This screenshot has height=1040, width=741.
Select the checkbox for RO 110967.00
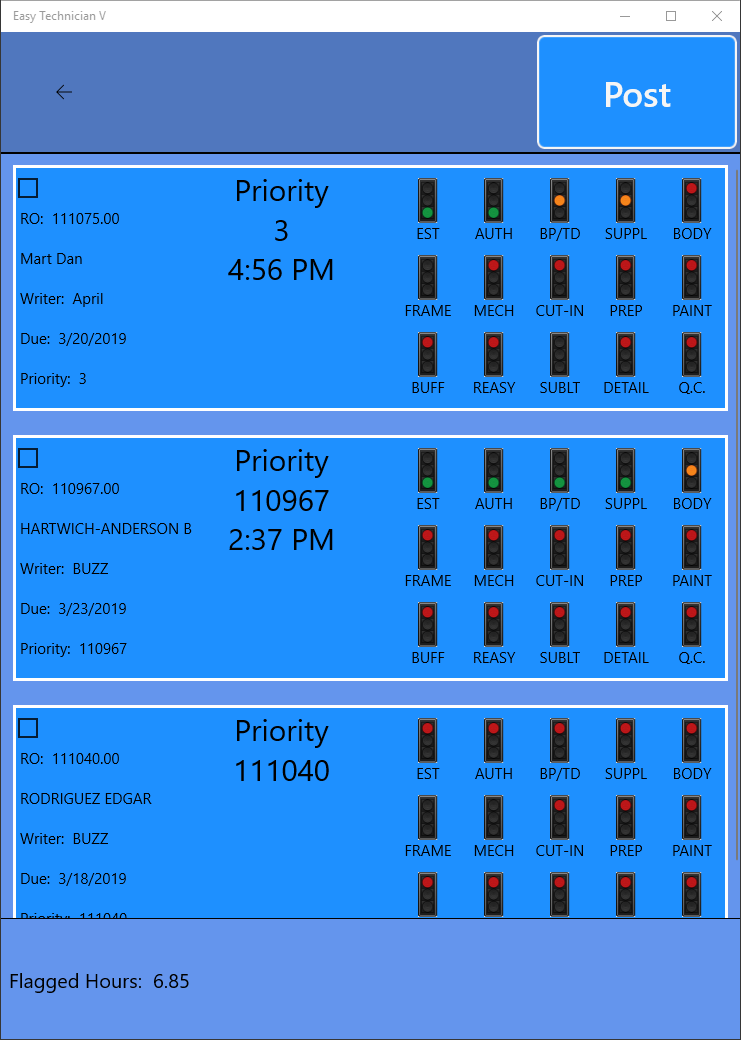tap(29, 458)
